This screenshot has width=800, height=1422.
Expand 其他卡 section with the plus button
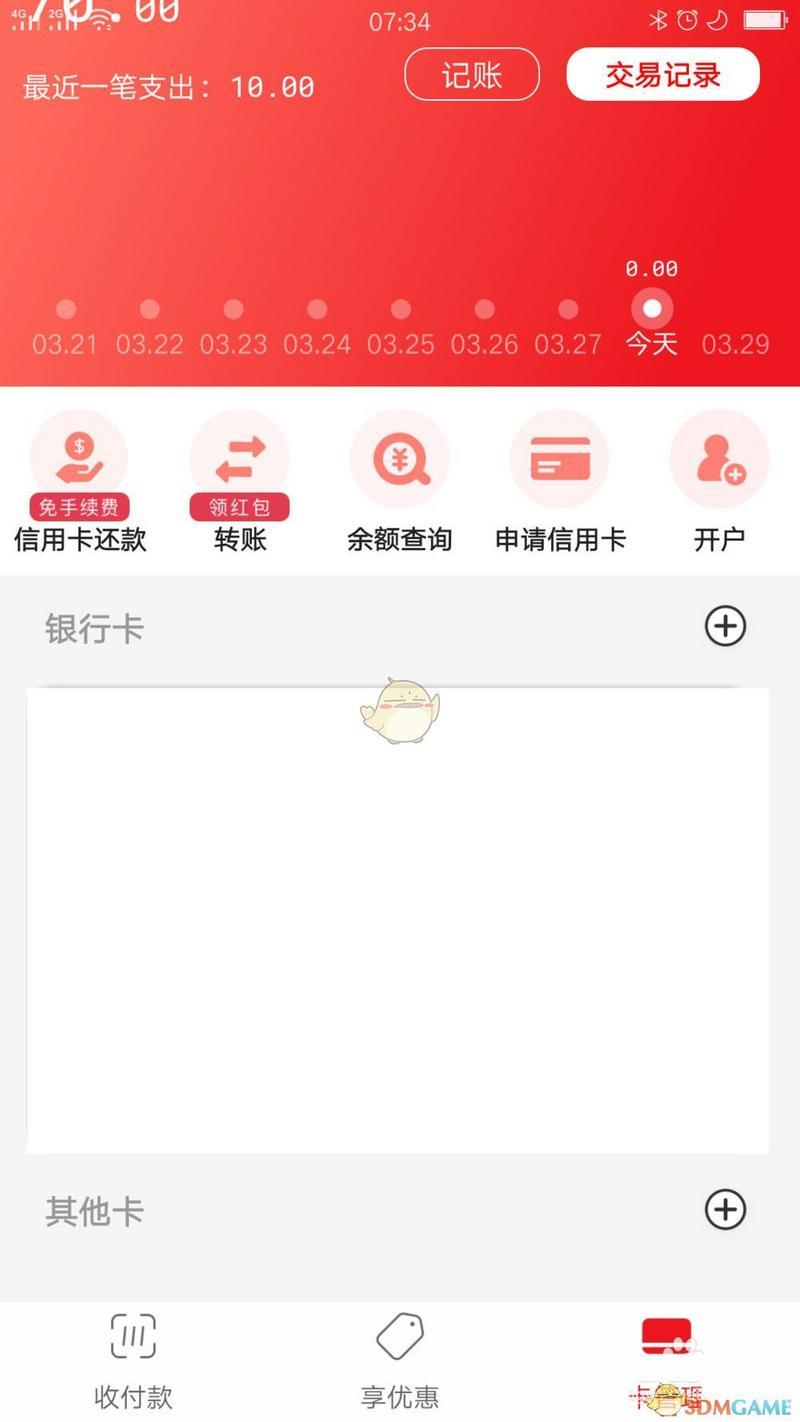tap(725, 1210)
